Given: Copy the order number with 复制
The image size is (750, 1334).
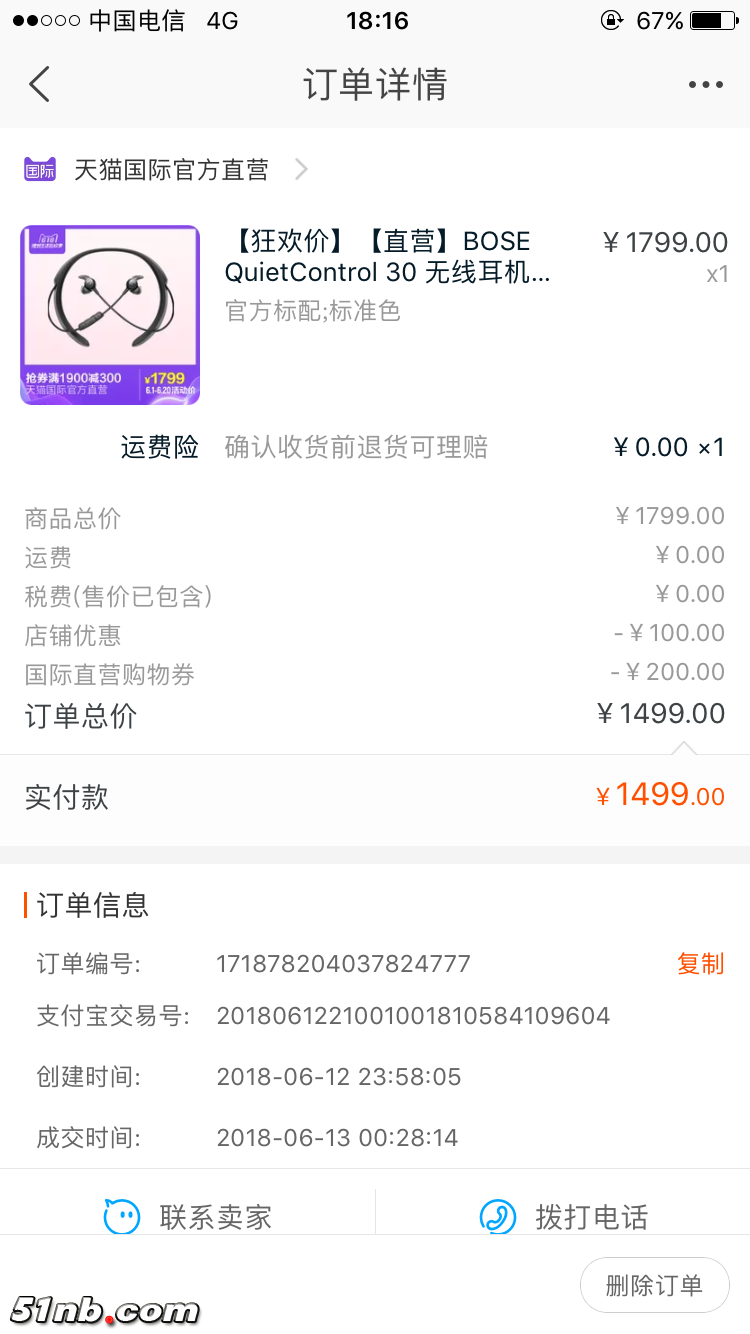Looking at the screenshot, I should pyautogui.click(x=700, y=964).
